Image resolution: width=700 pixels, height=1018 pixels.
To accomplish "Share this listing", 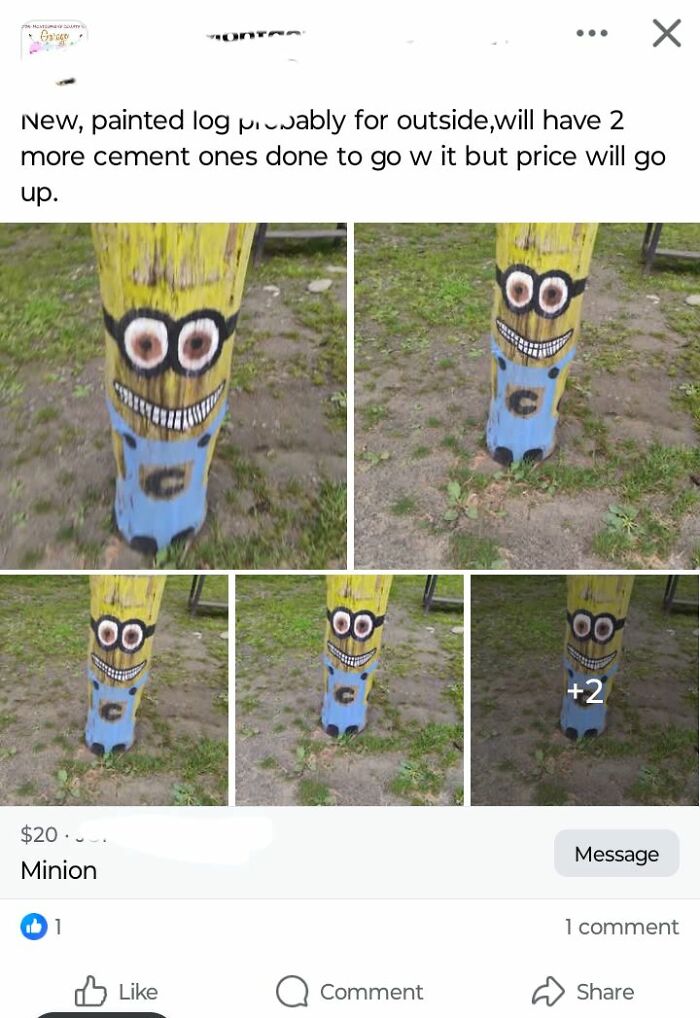I will (583, 991).
